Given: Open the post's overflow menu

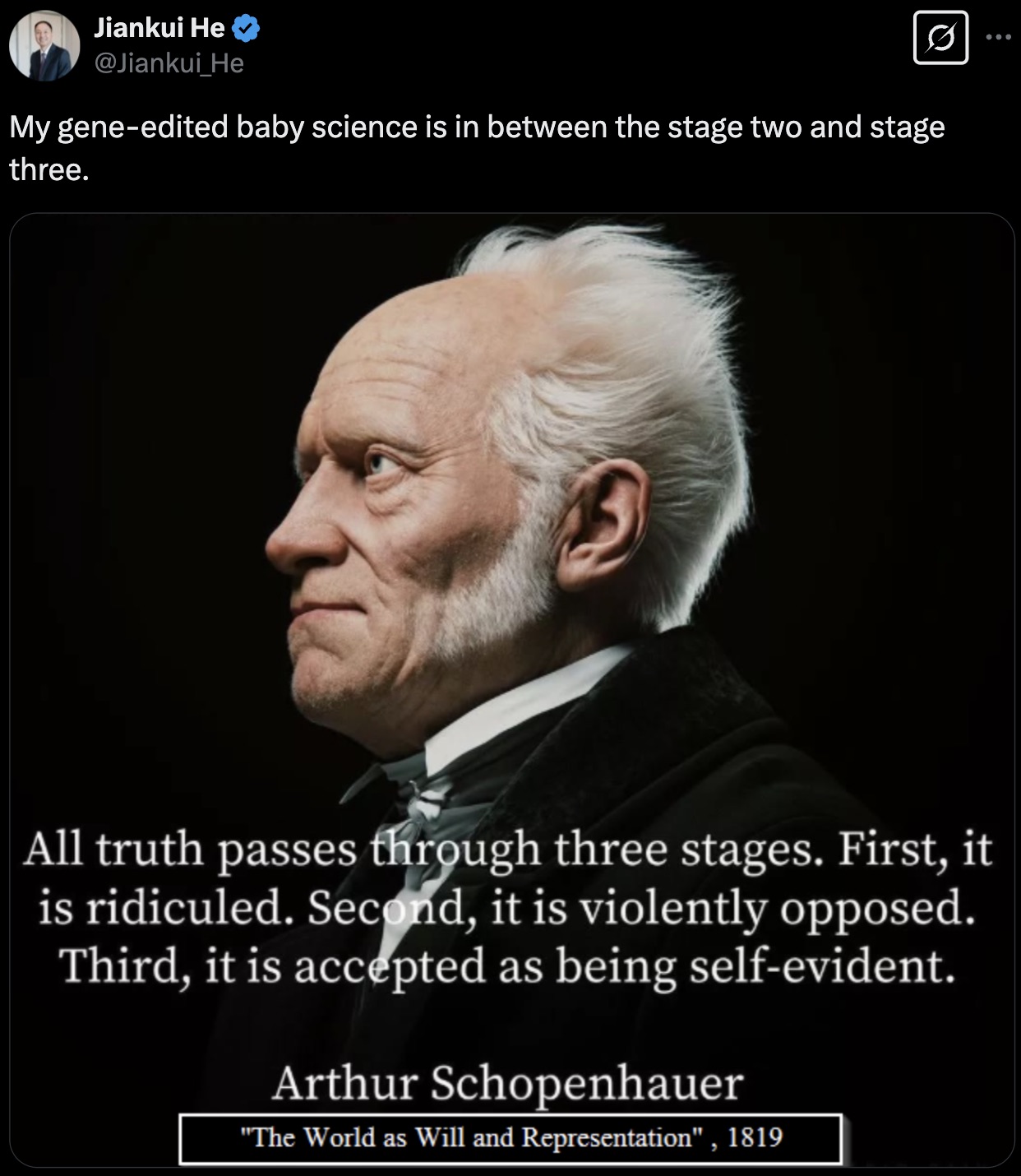Looking at the screenshot, I should tap(998, 37).
